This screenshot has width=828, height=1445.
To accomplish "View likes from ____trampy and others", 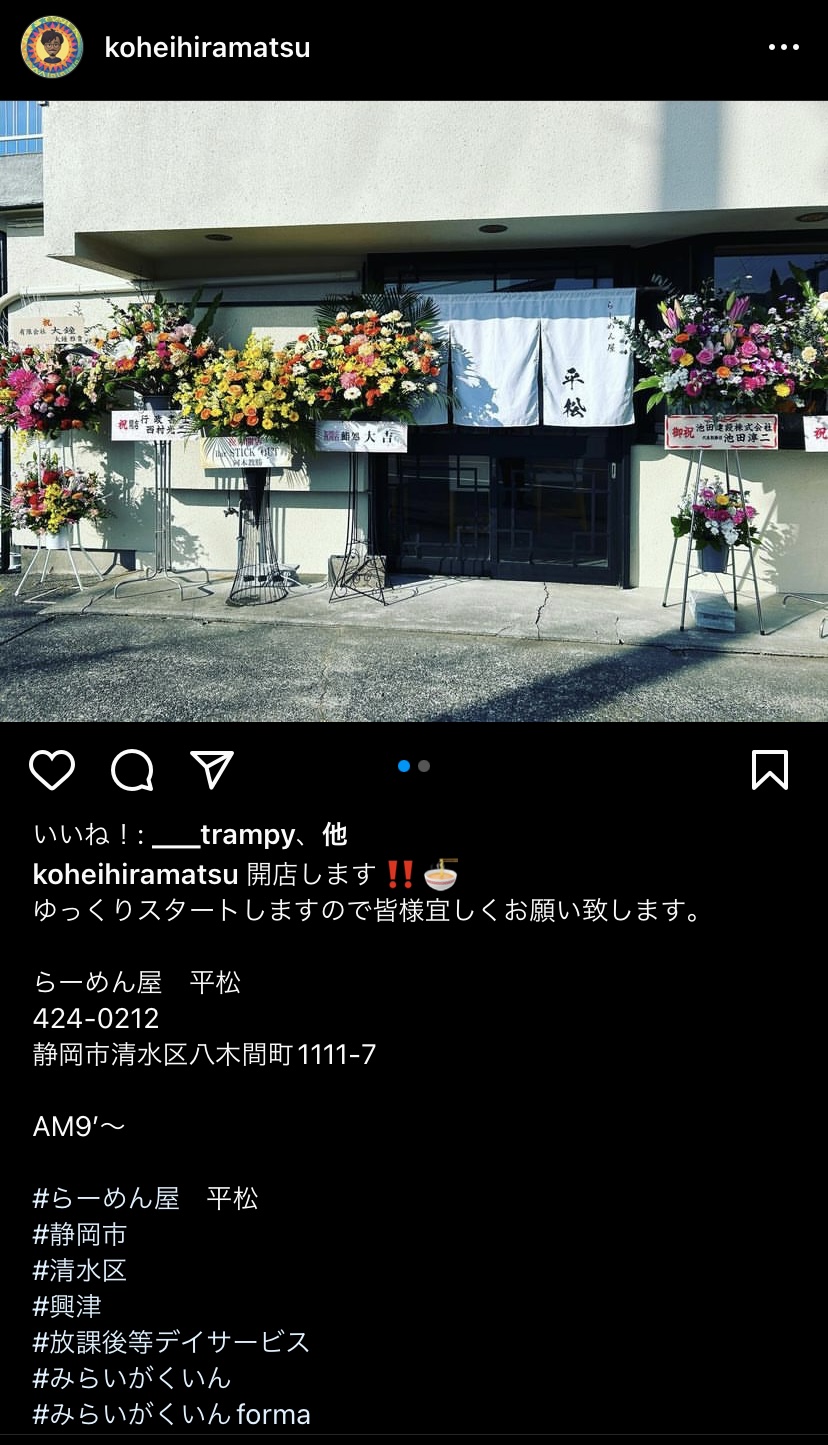I will [x=190, y=835].
